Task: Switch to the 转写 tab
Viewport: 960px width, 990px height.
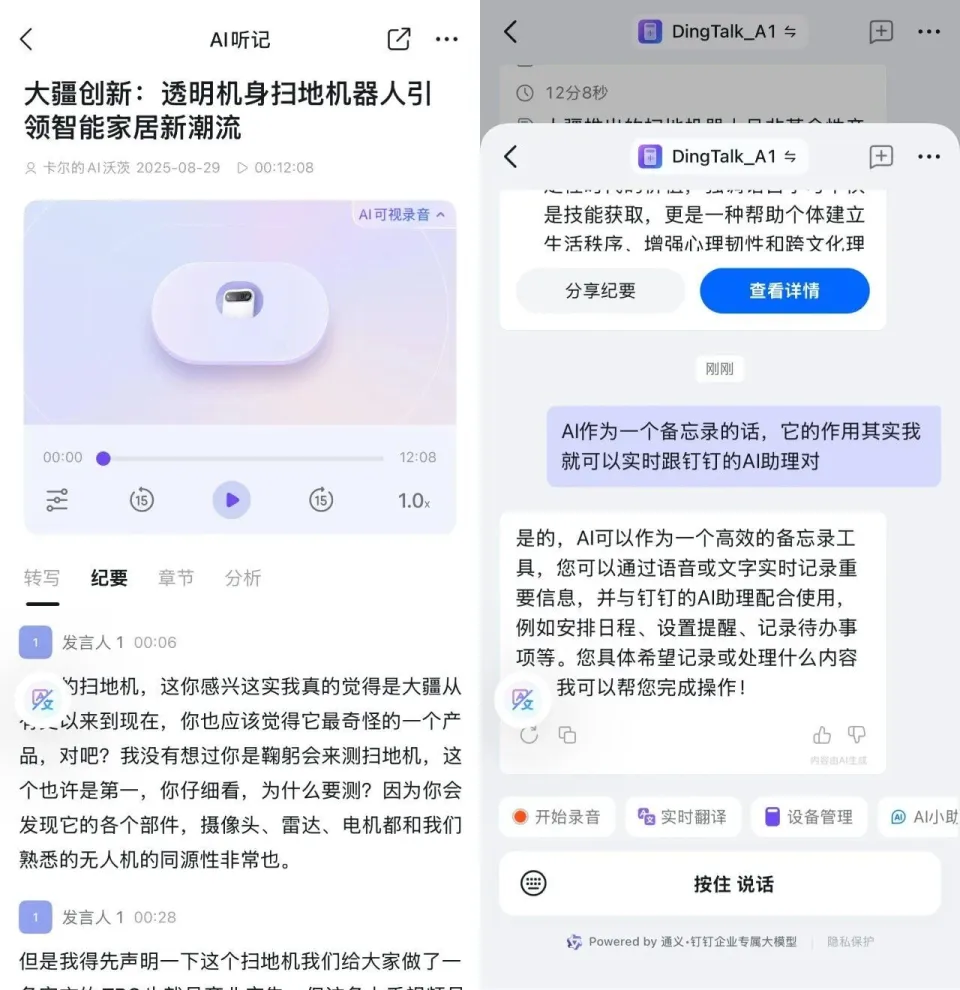Action: pos(42,578)
